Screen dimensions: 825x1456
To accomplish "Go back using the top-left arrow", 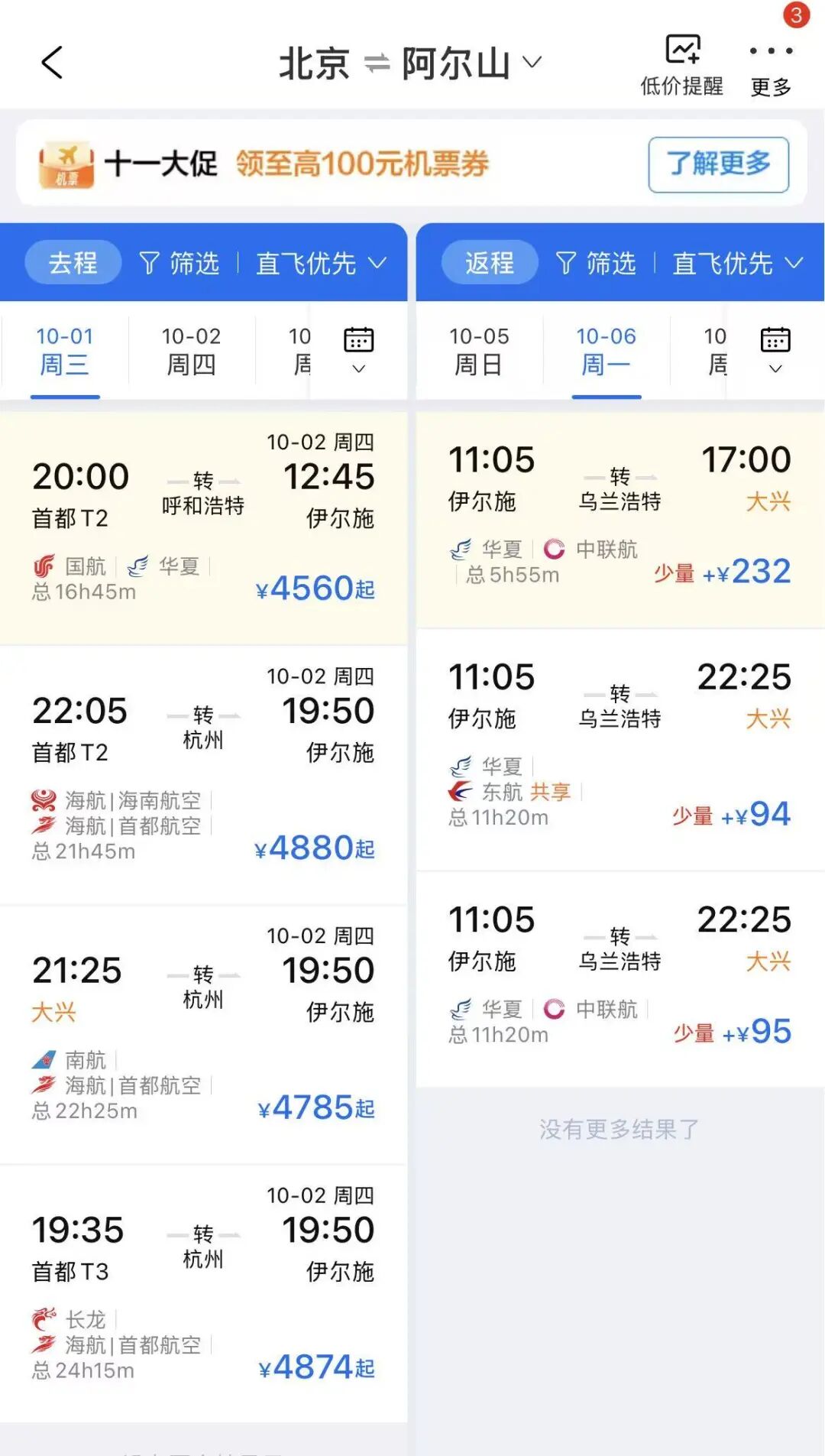I will click(x=51, y=63).
